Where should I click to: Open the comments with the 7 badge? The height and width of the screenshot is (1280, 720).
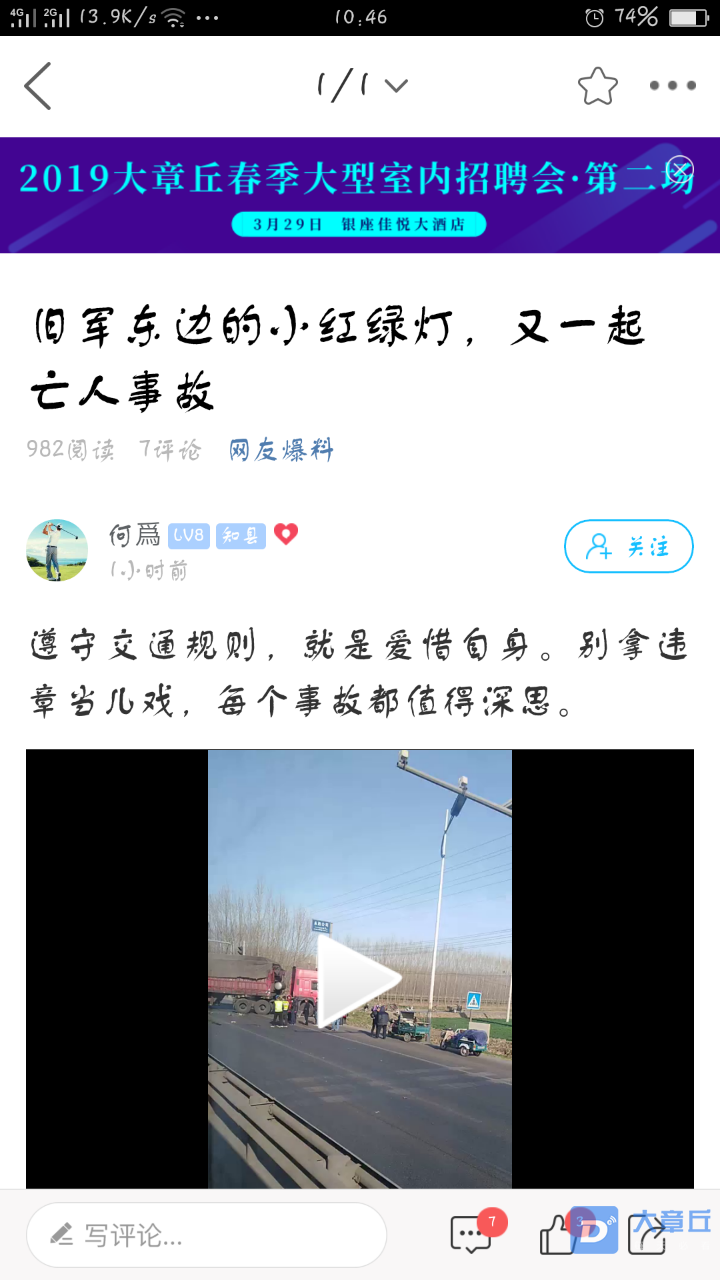[x=472, y=1235]
